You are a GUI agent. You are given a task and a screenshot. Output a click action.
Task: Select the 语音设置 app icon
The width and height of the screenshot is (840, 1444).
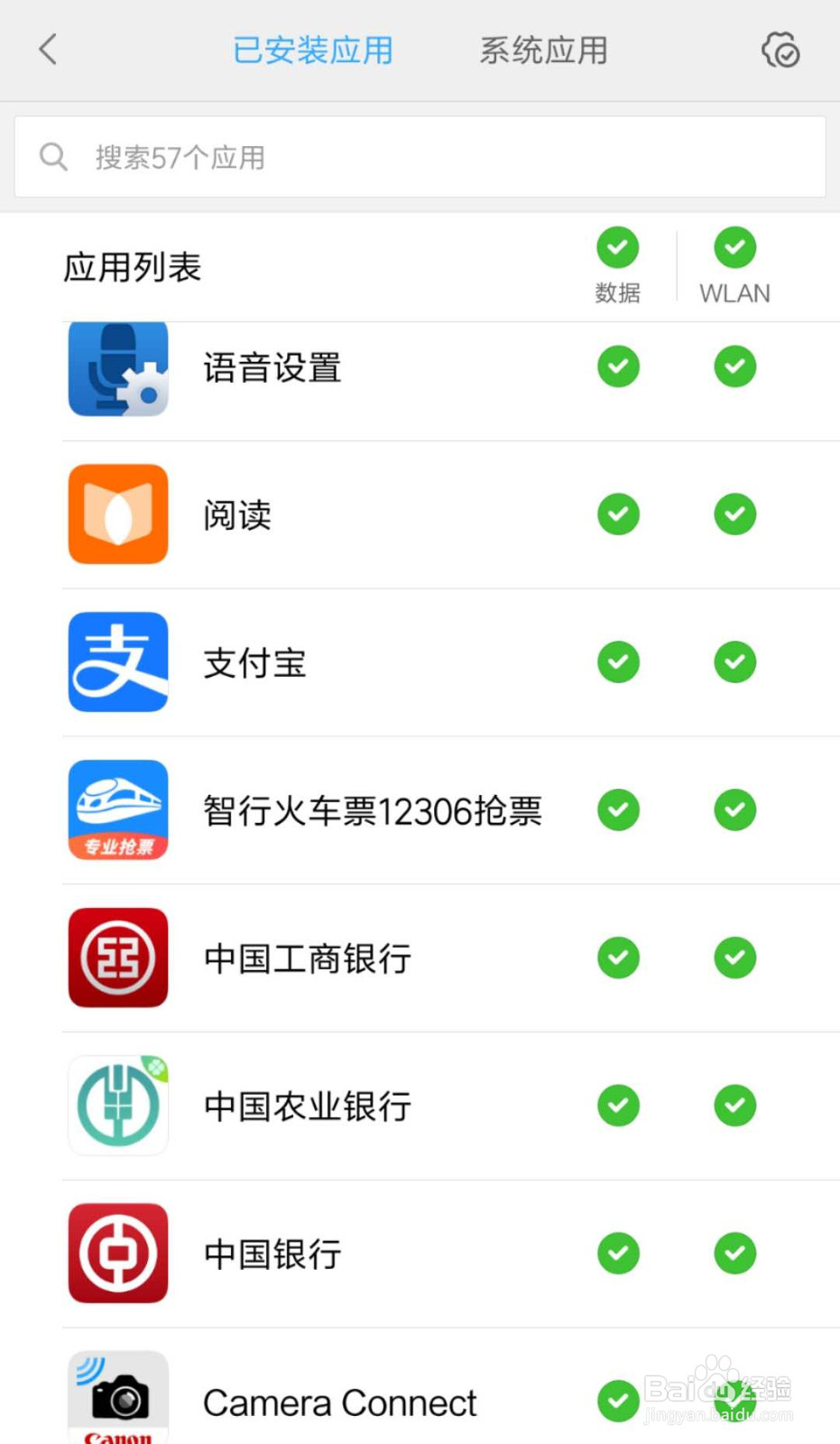tap(117, 368)
